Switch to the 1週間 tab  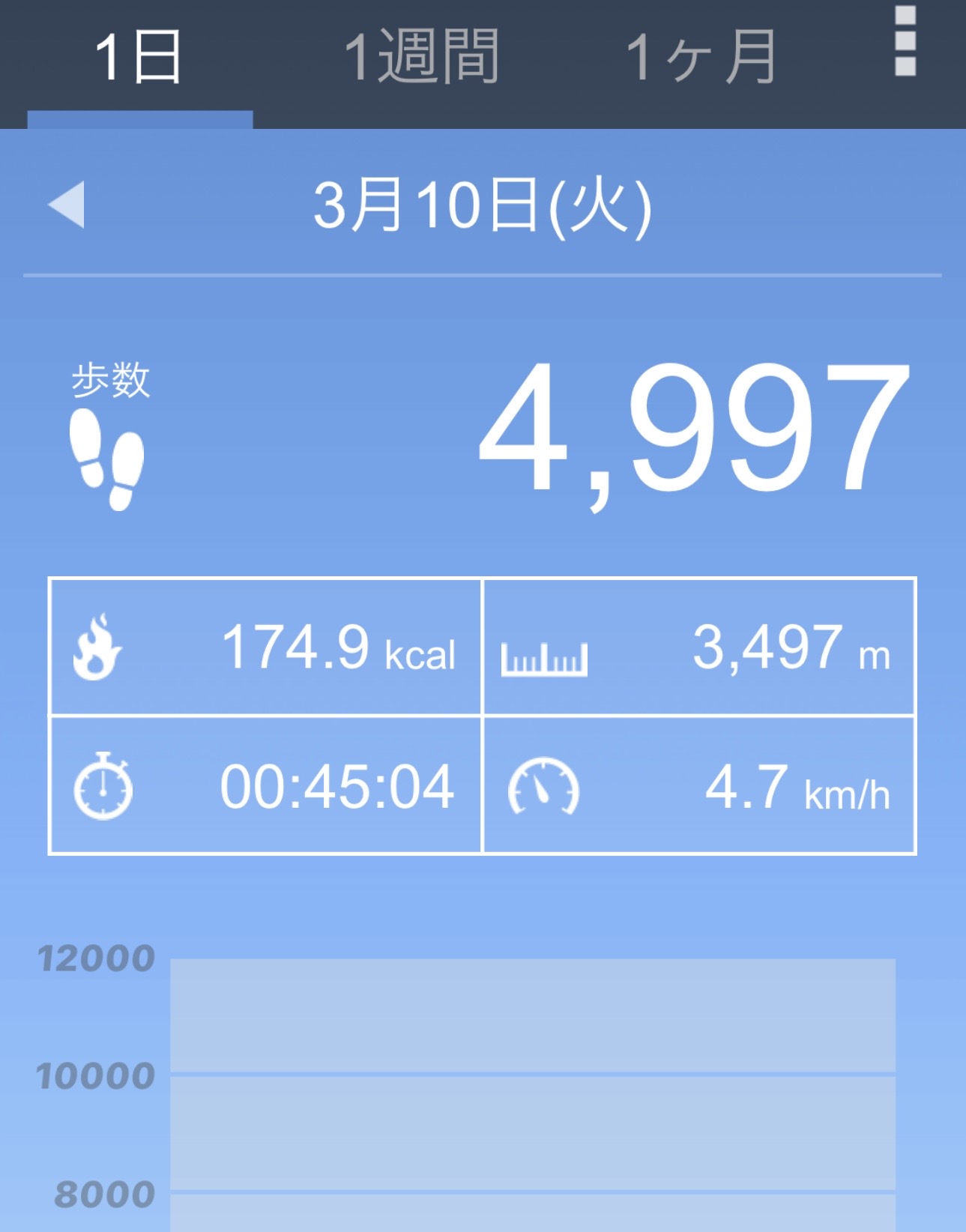pos(421,57)
